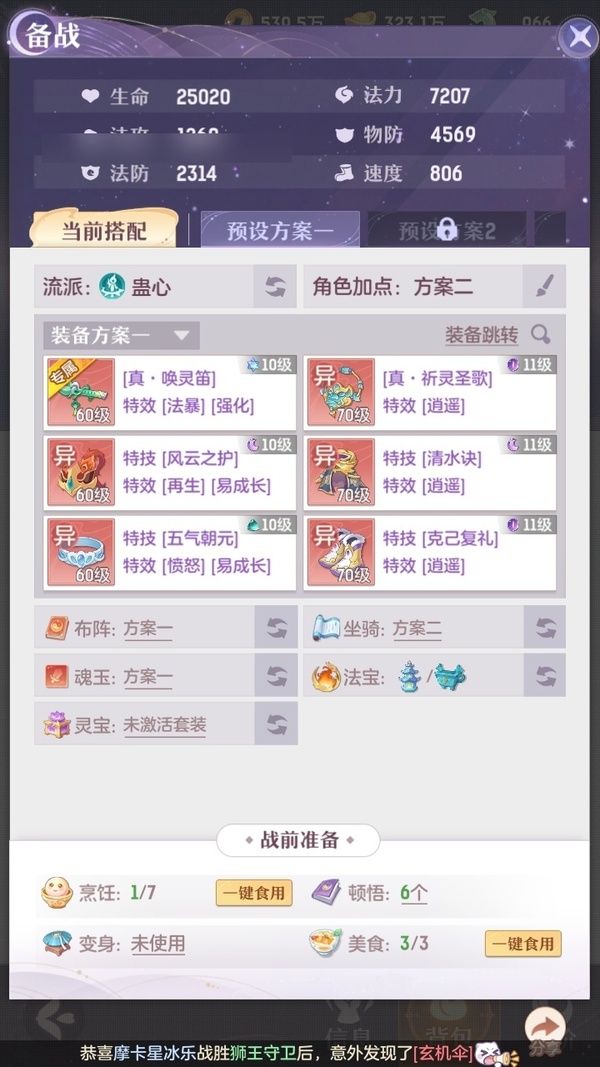This screenshot has width=600, height=1067.
Task: Tap 一键食用 for 美食
Action: [x=523, y=943]
